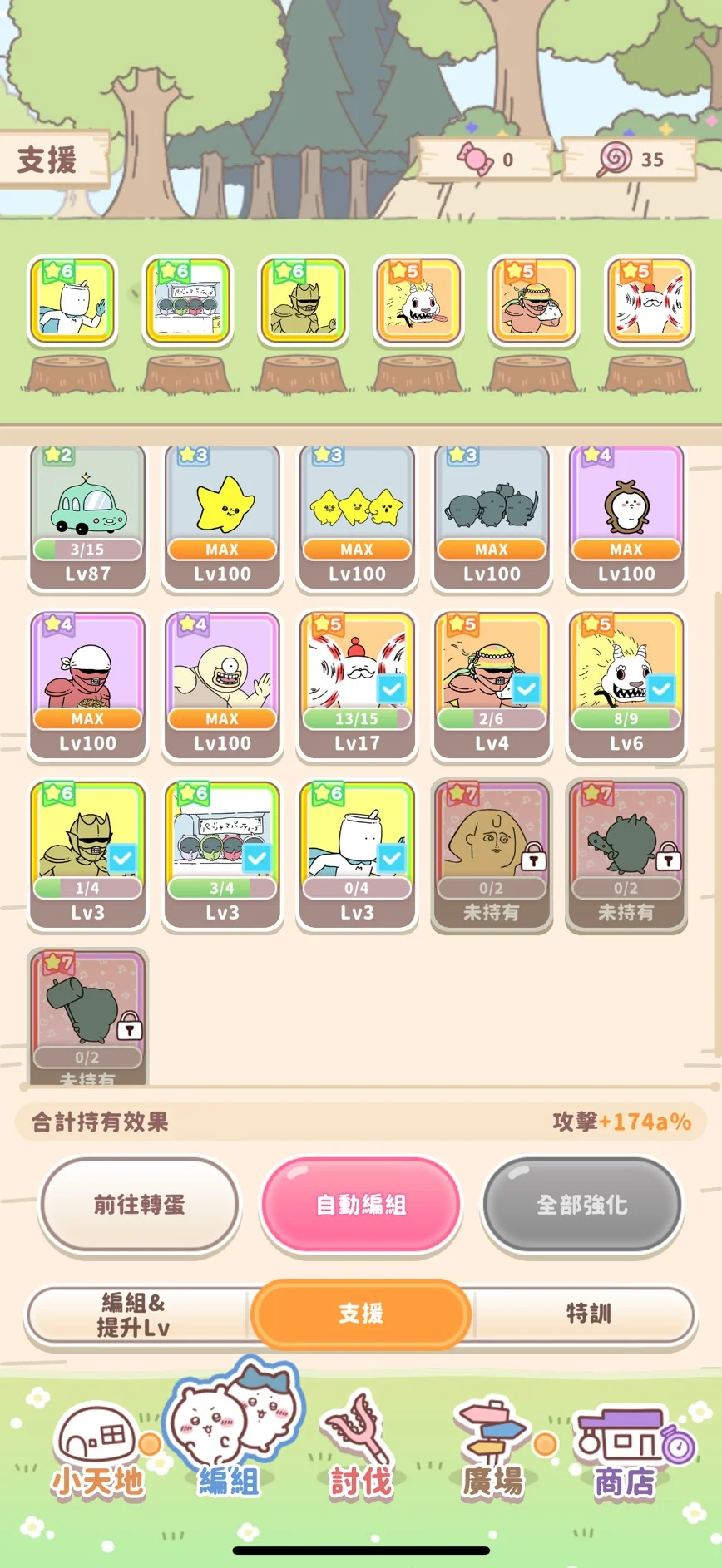The image size is (722, 1568).
Task: Select the single yellow star card Lv100
Action: click(x=222, y=517)
